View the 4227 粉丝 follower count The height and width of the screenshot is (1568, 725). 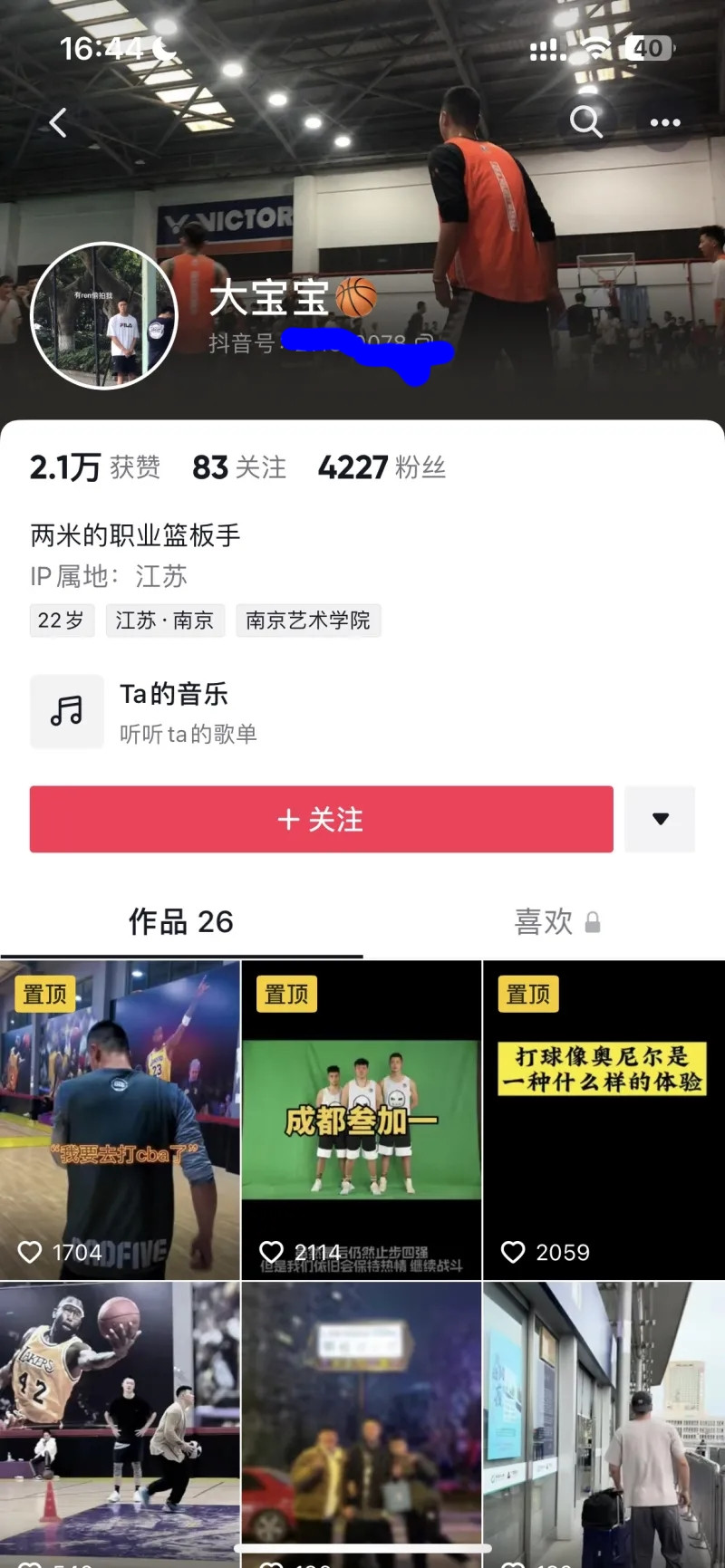point(382,467)
